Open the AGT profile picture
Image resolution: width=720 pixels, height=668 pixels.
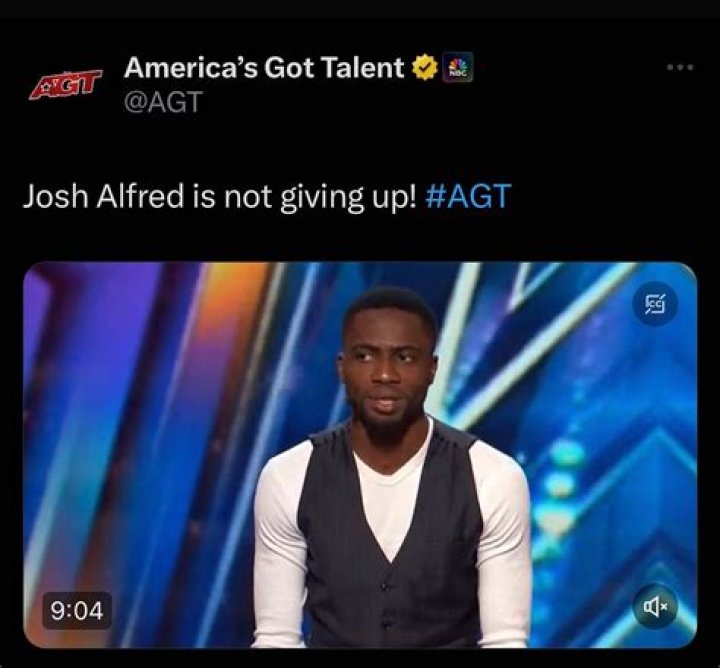click(x=67, y=86)
